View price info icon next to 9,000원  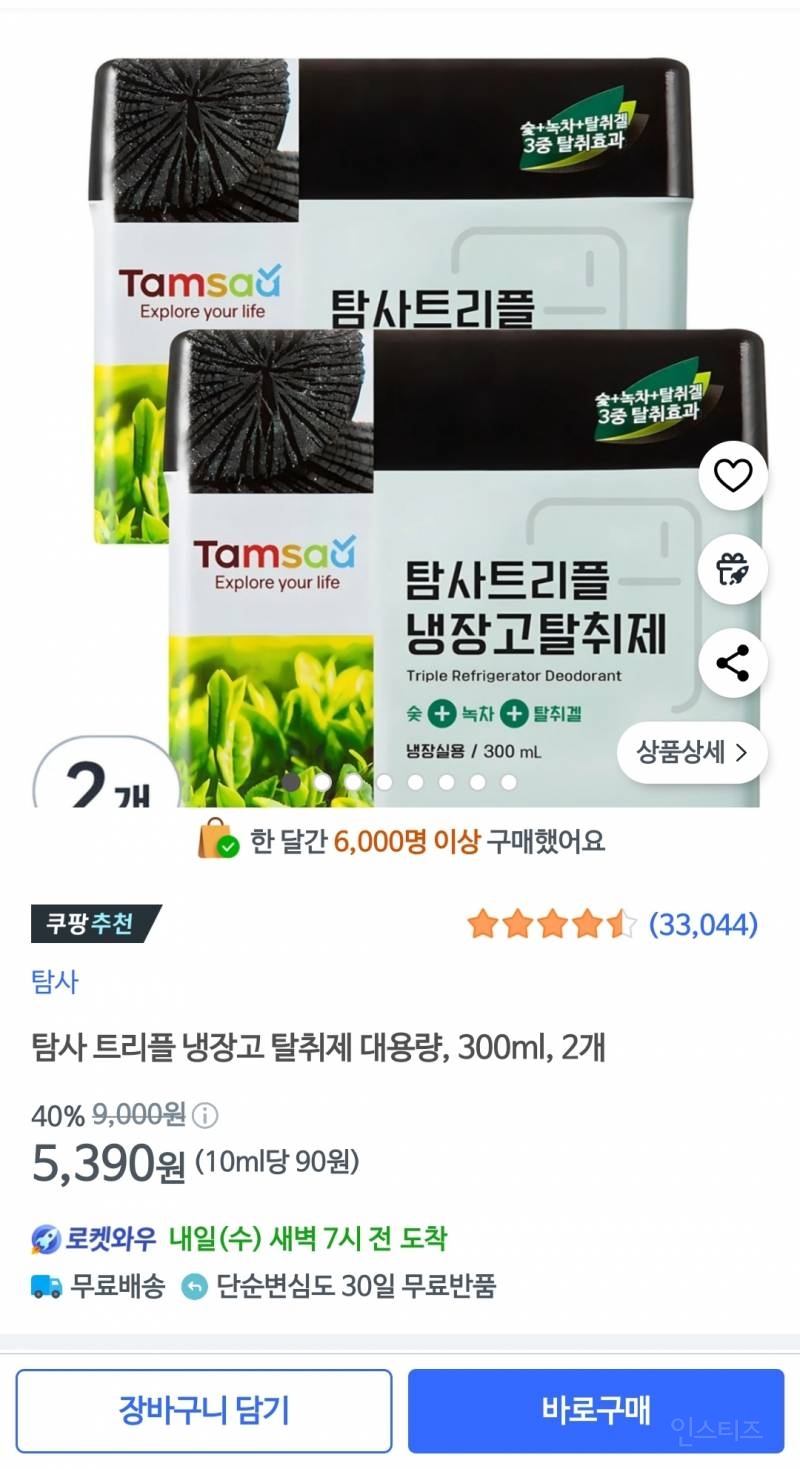(x=205, y=1115)
